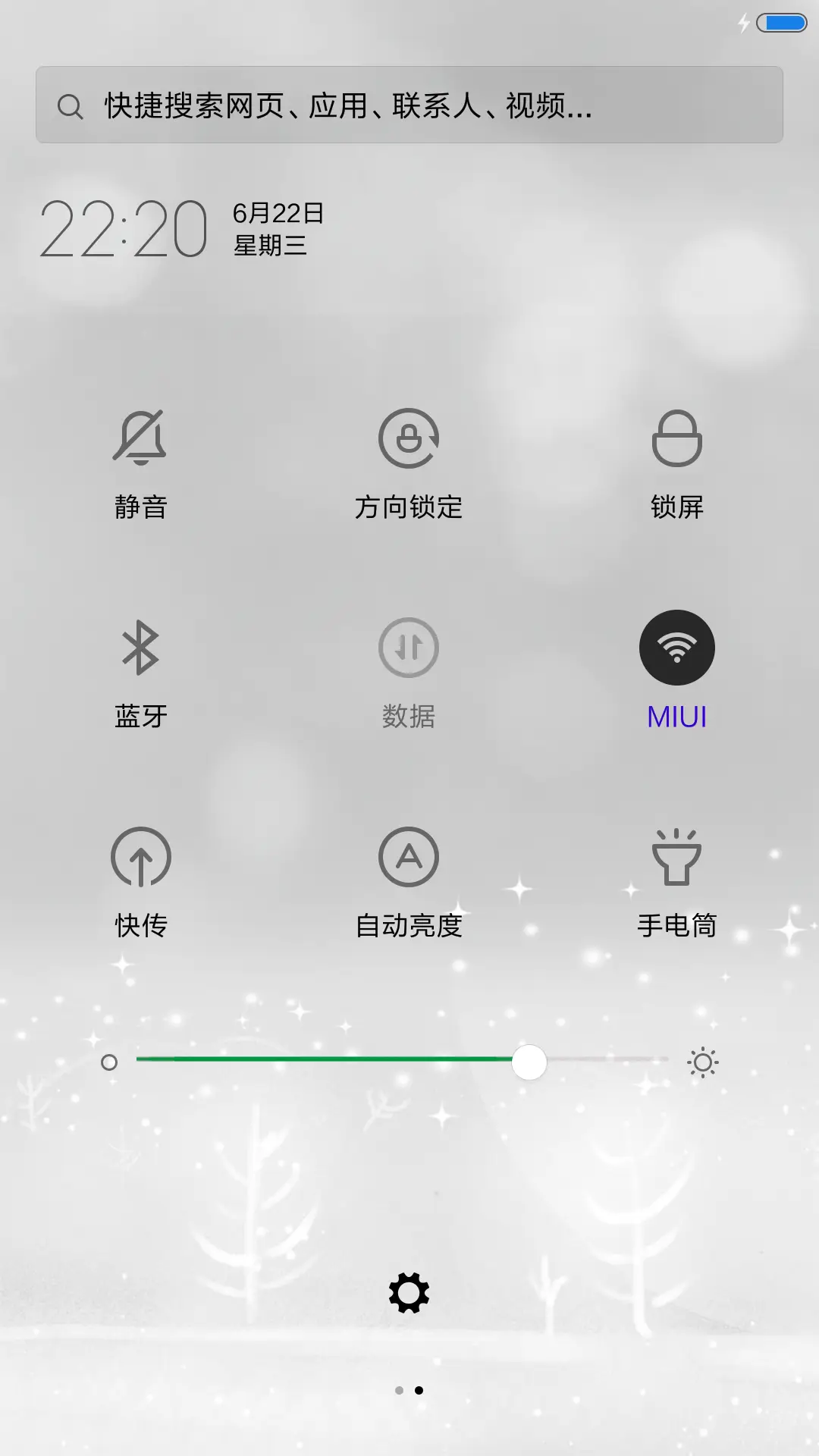The height and width of the screenshot is (1456, 819).
Task: Tap the screen lock padlock icon
Action: (x=677, y=440)
